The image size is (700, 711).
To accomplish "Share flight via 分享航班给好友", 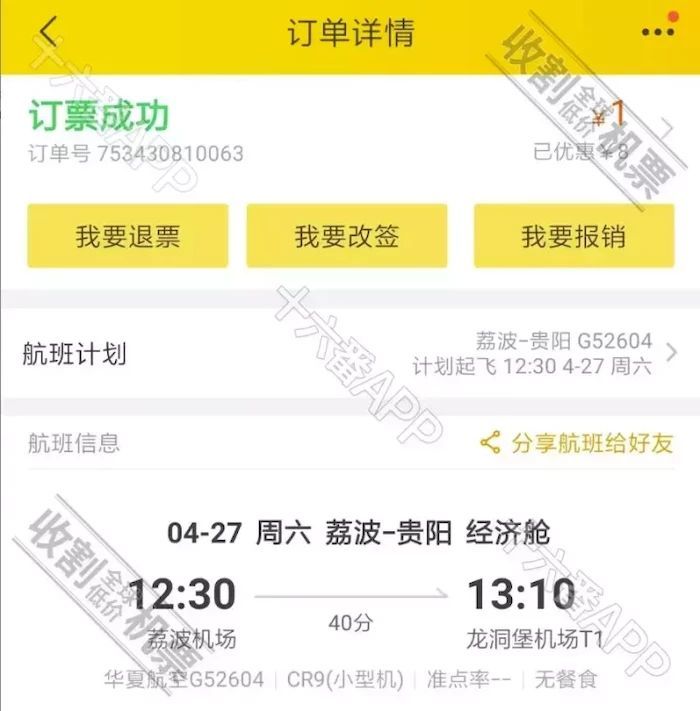I will click(x=577, y=443).
